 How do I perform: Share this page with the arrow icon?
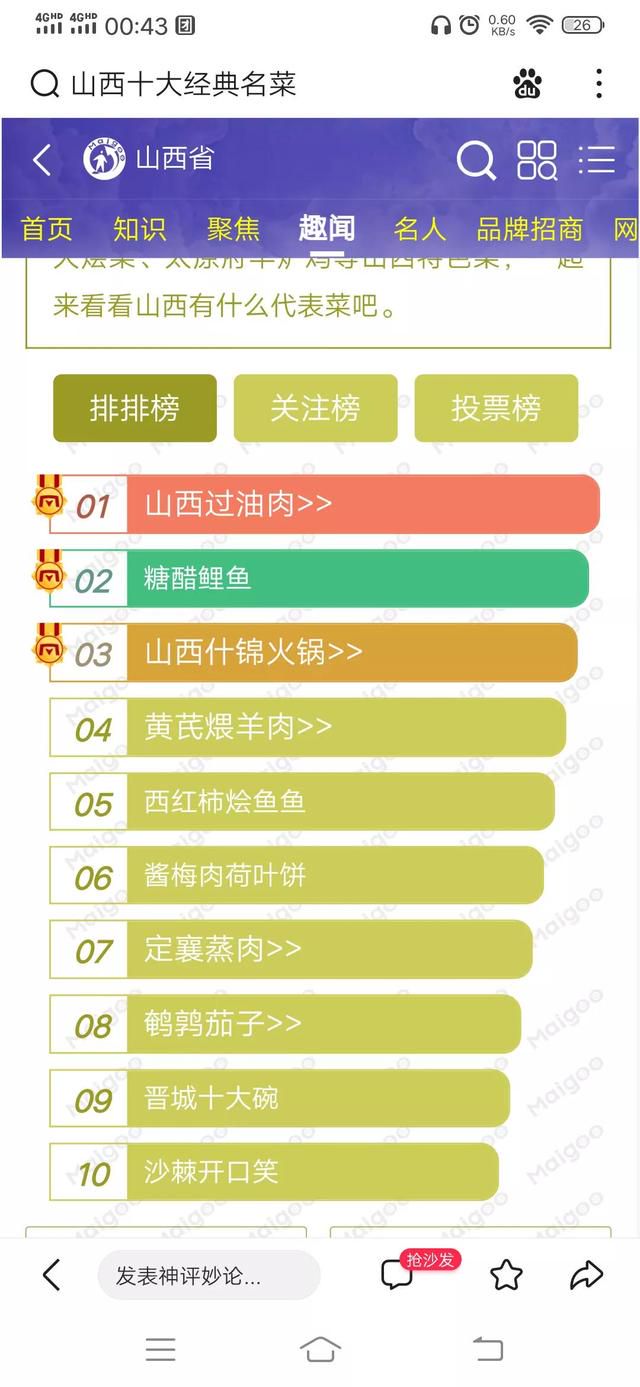[587, 1274]
